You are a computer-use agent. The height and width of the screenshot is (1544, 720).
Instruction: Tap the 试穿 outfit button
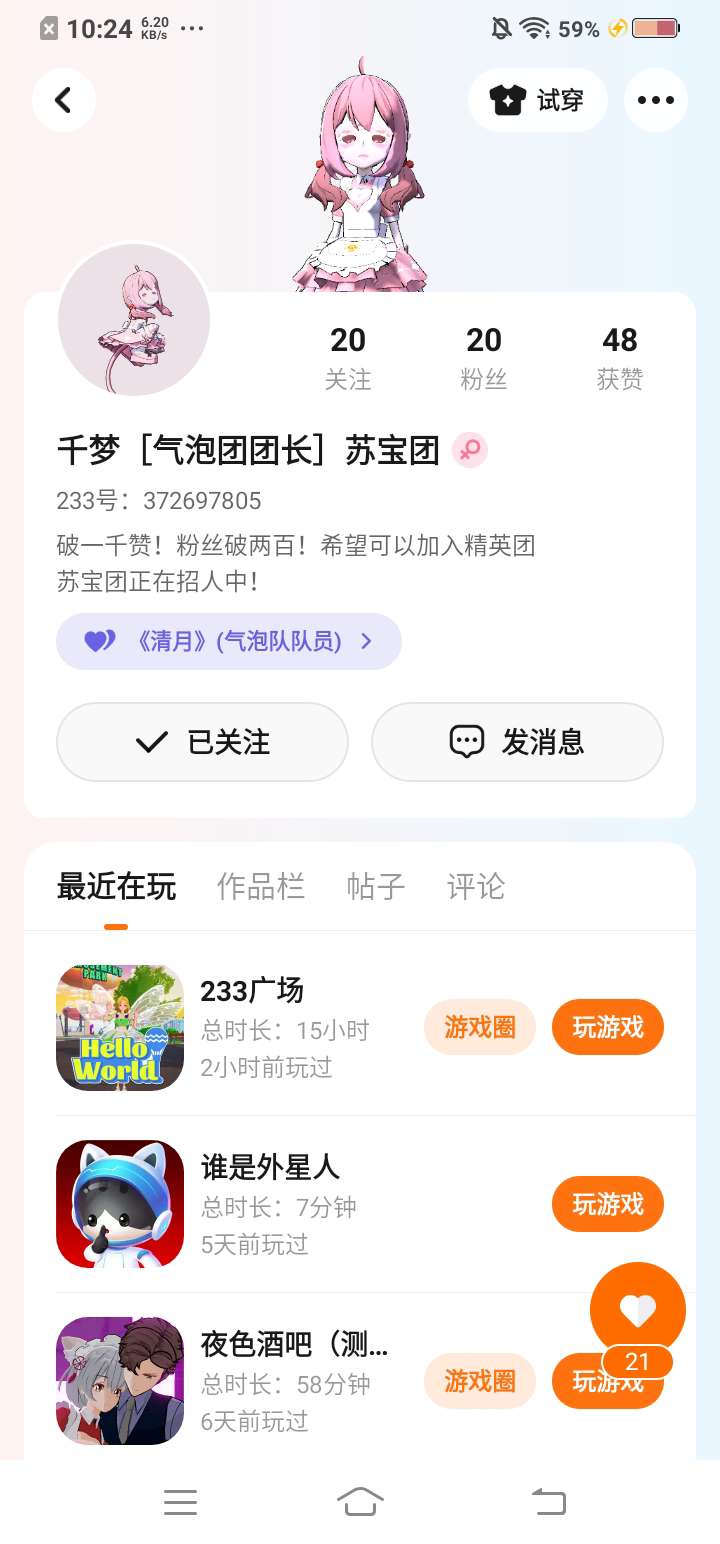coord(538,100)
